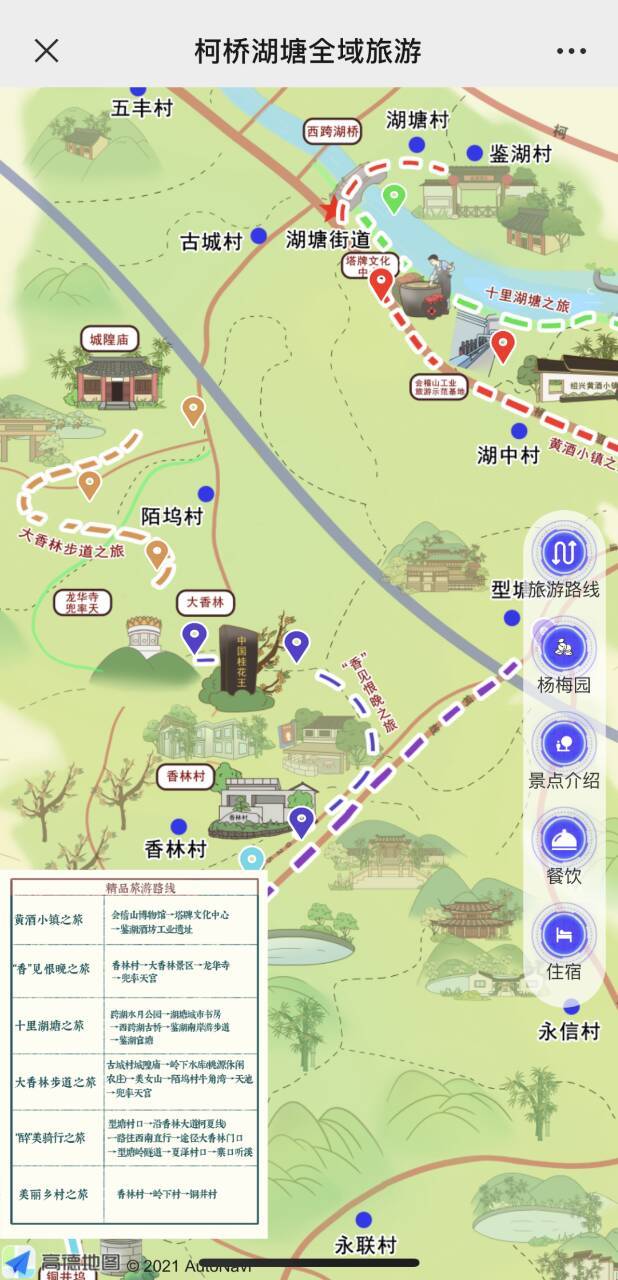Select the 杨梅园 button
Screen dimensions: 618x1280
pos(563,649)
